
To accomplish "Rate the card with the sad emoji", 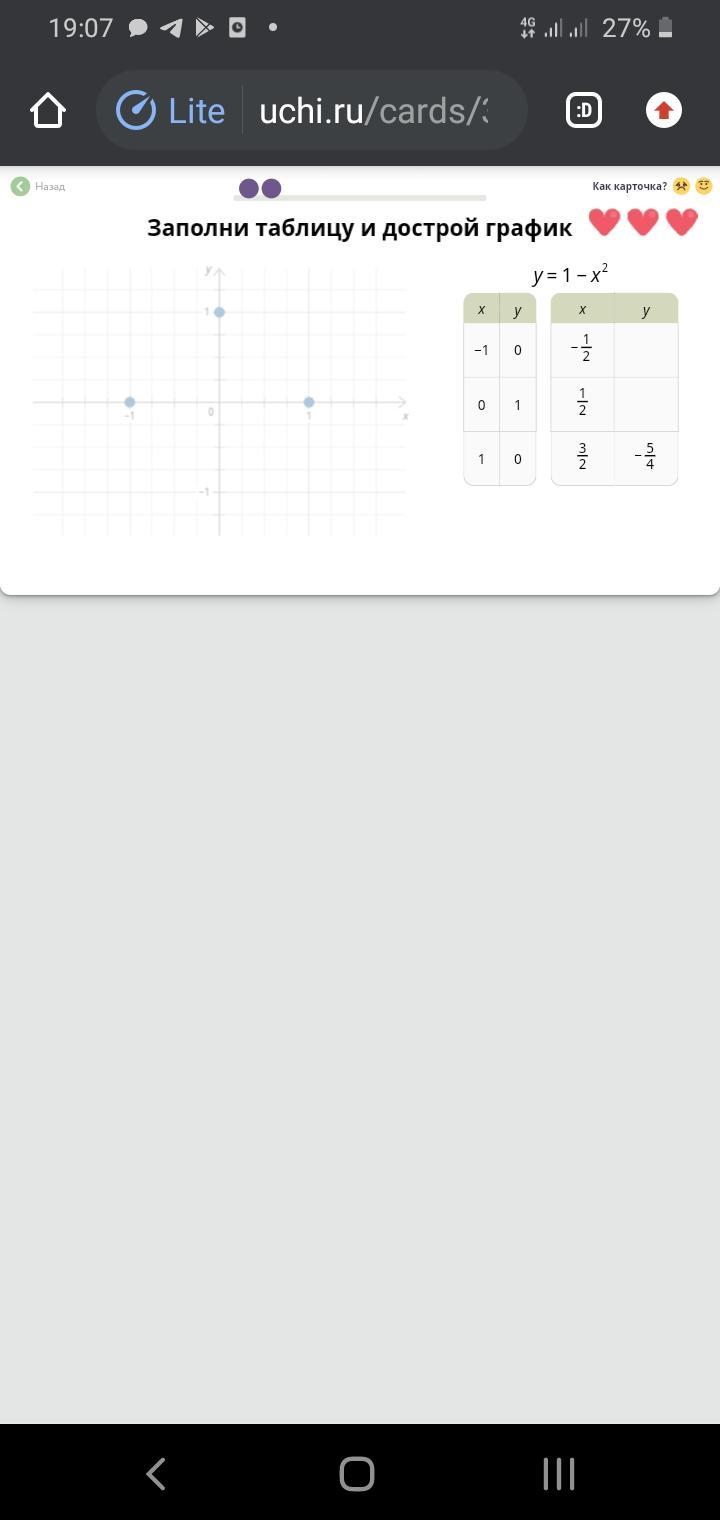I will pyautogui.click(x=681, y=186).
